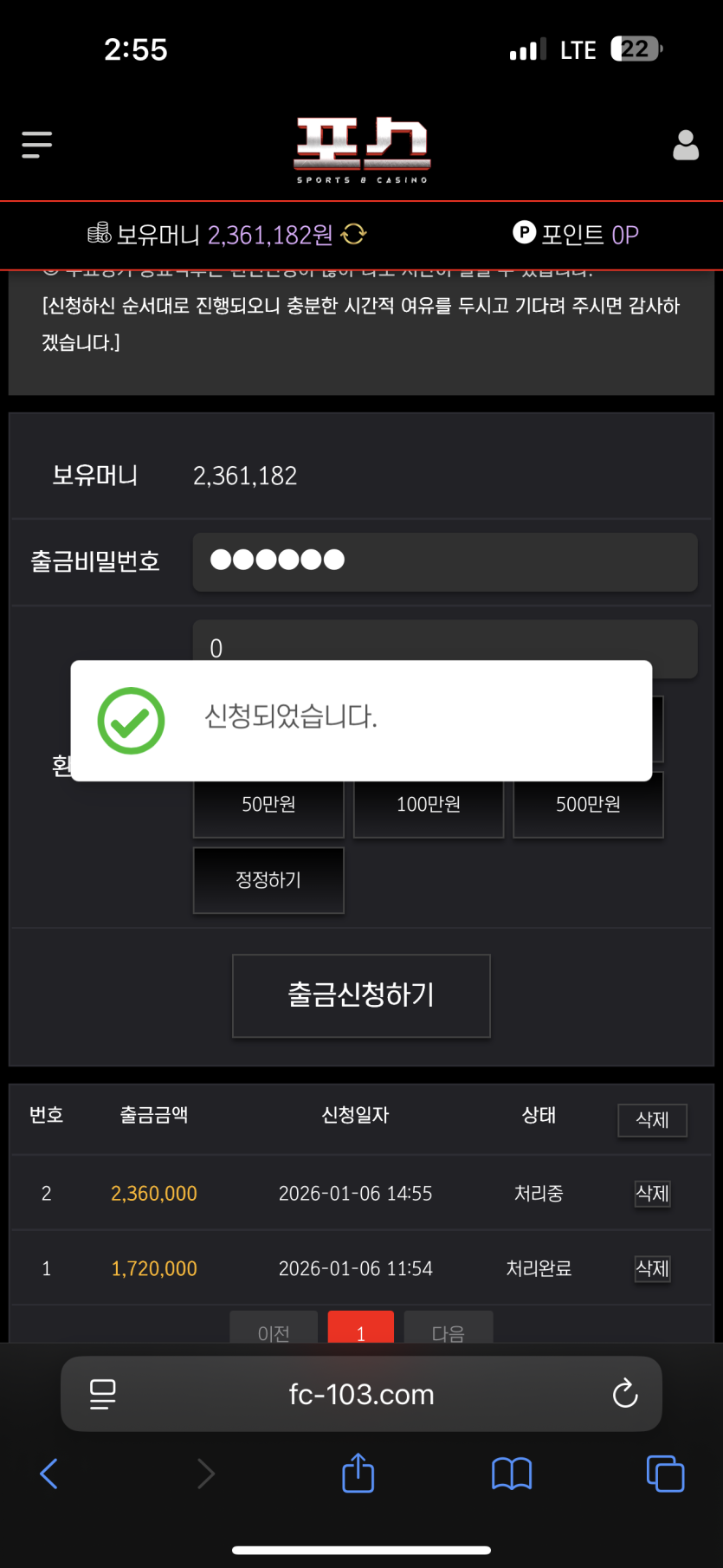Reload the fc-103.com page
723x1568 pixels.
tap(624, 1394)
